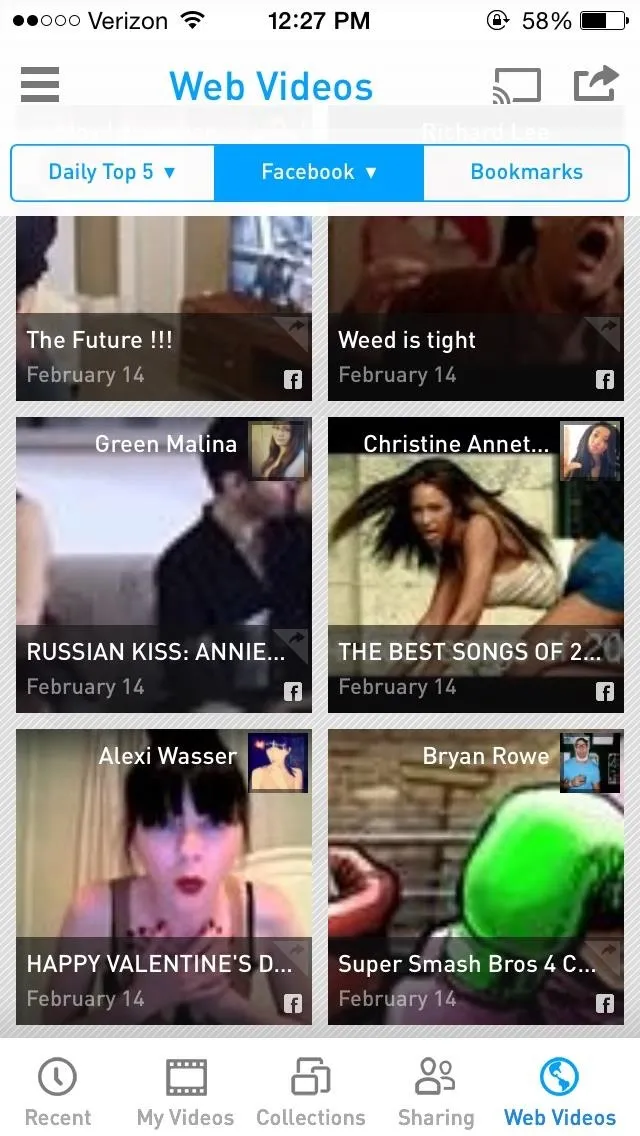Switch to Bookmarks segment
This screenshot has height=1136, width=640.
click(526, 172)
